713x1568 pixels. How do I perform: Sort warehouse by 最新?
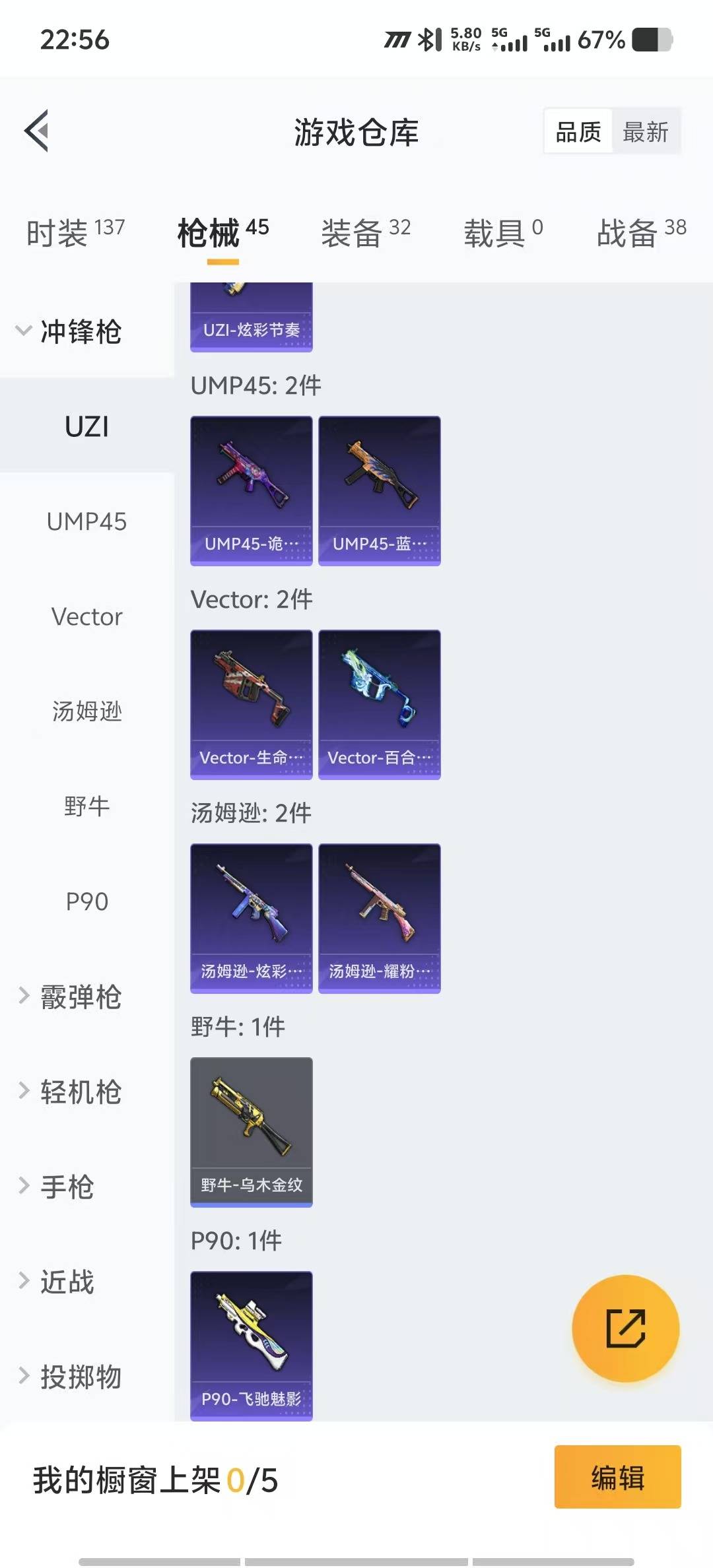(x=645, y=132)
